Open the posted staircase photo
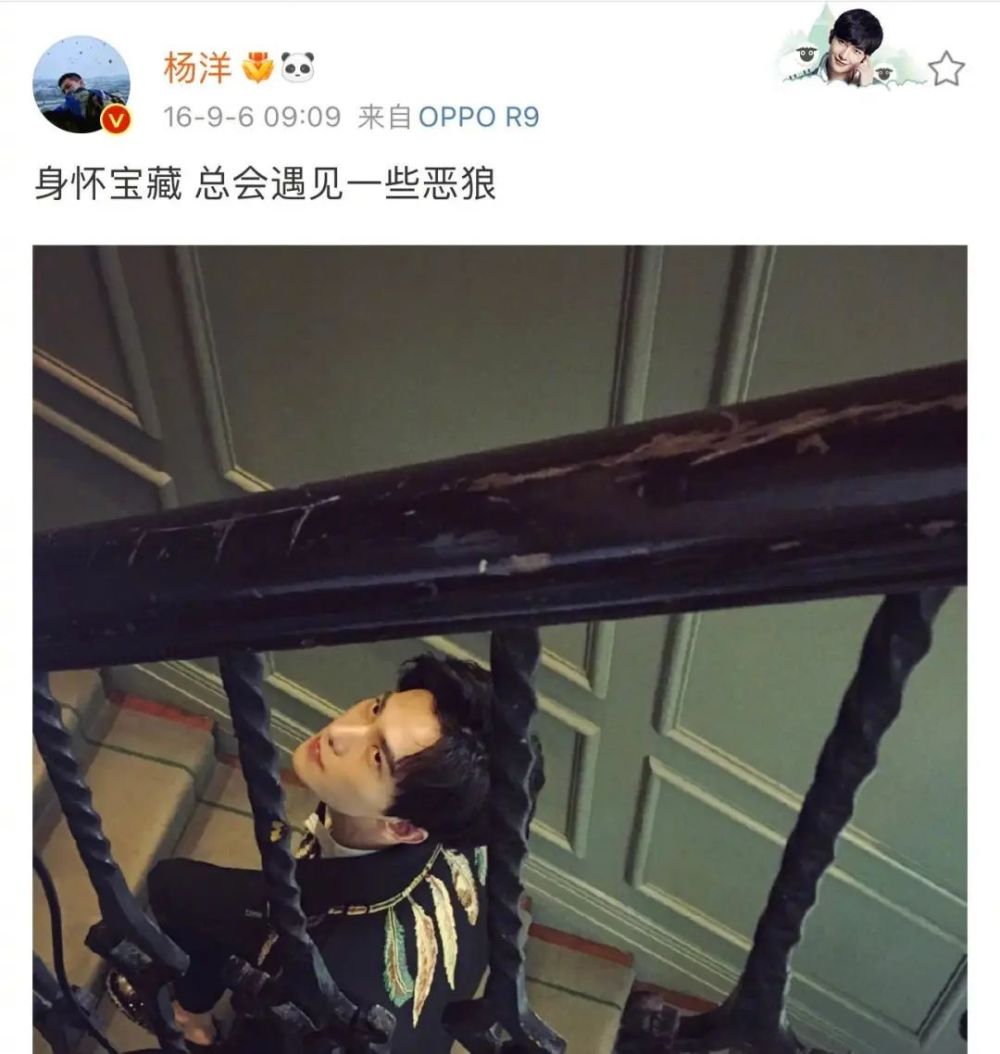Image resolution: width=1000 pixels, height=1054 pixels. (500, 649)
